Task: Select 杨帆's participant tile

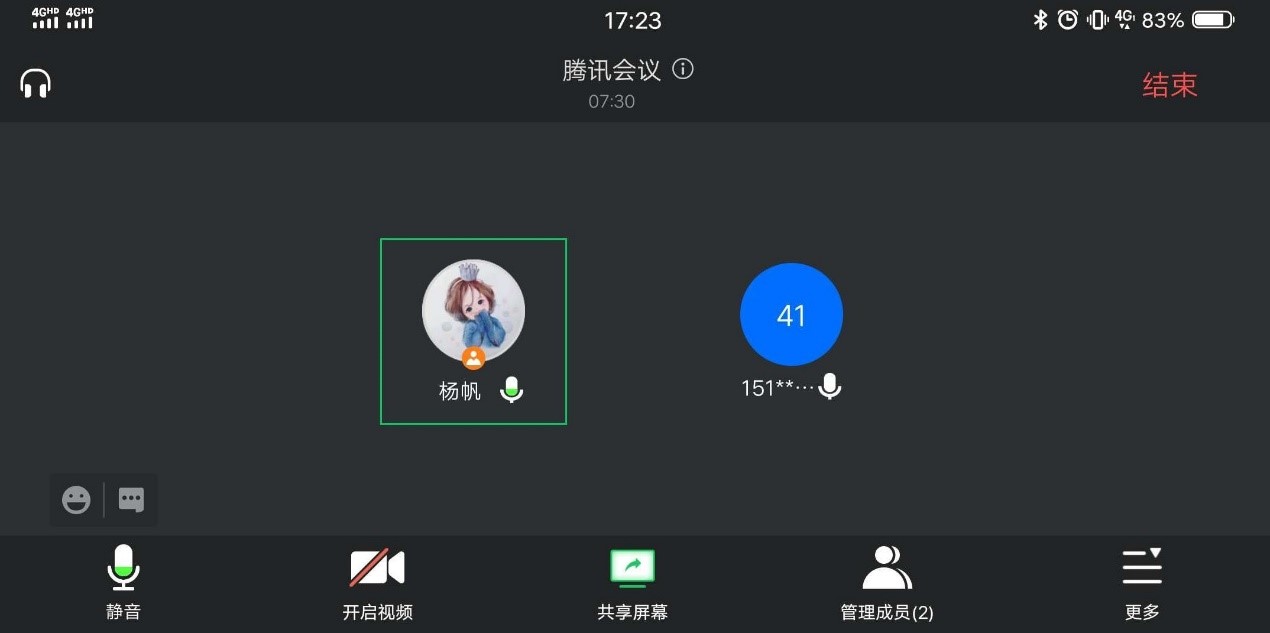Action: pos(473,331)
